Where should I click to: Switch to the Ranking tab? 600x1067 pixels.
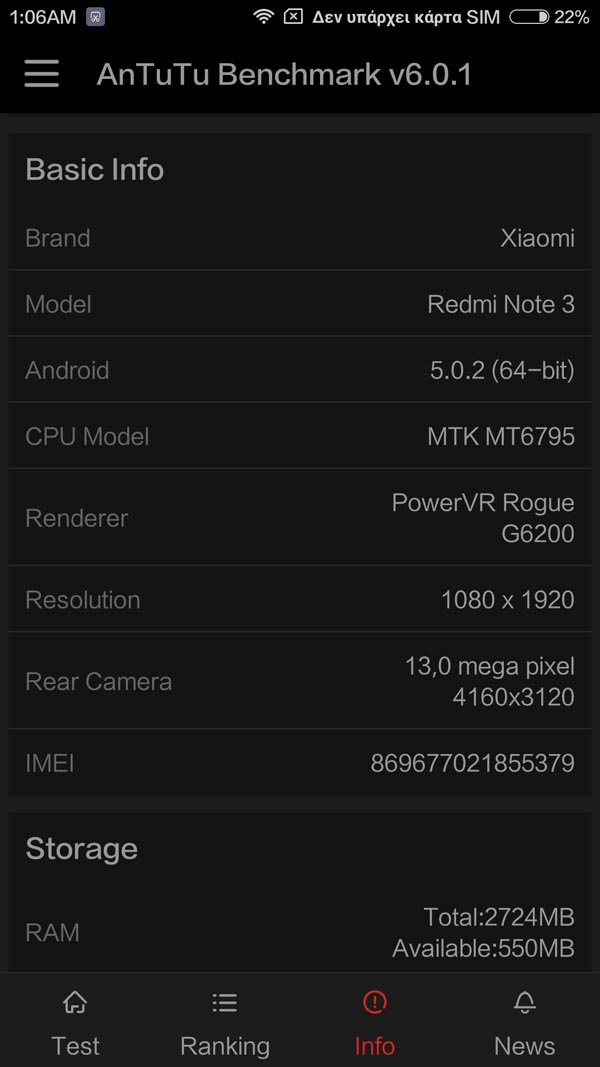click(224, 1021)
